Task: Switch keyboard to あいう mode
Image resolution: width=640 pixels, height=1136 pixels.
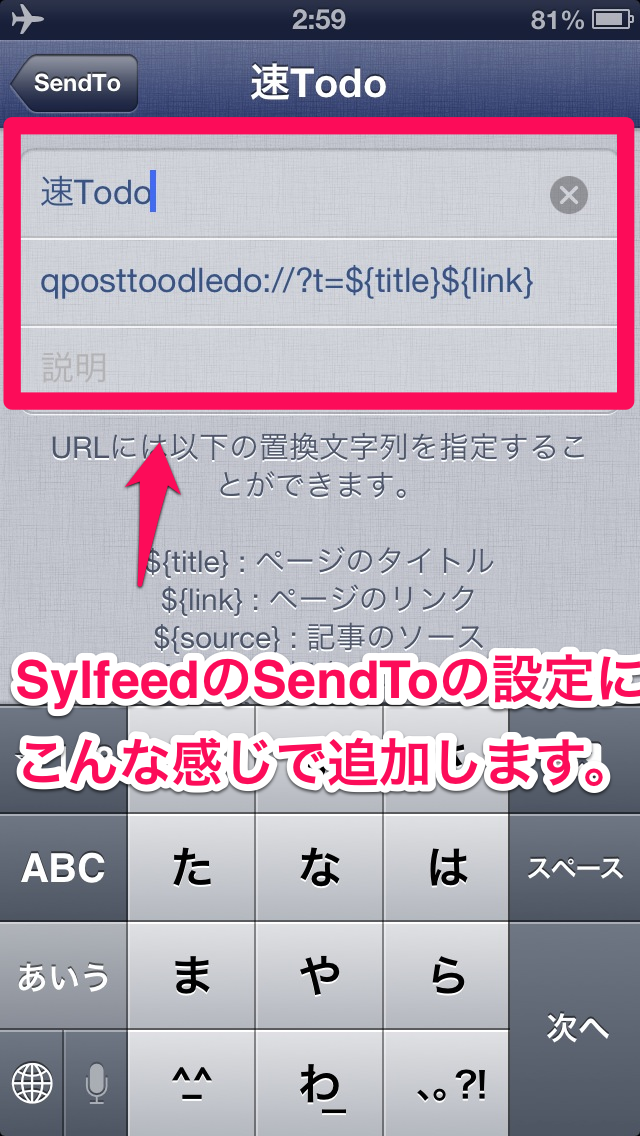Action: 63,976
